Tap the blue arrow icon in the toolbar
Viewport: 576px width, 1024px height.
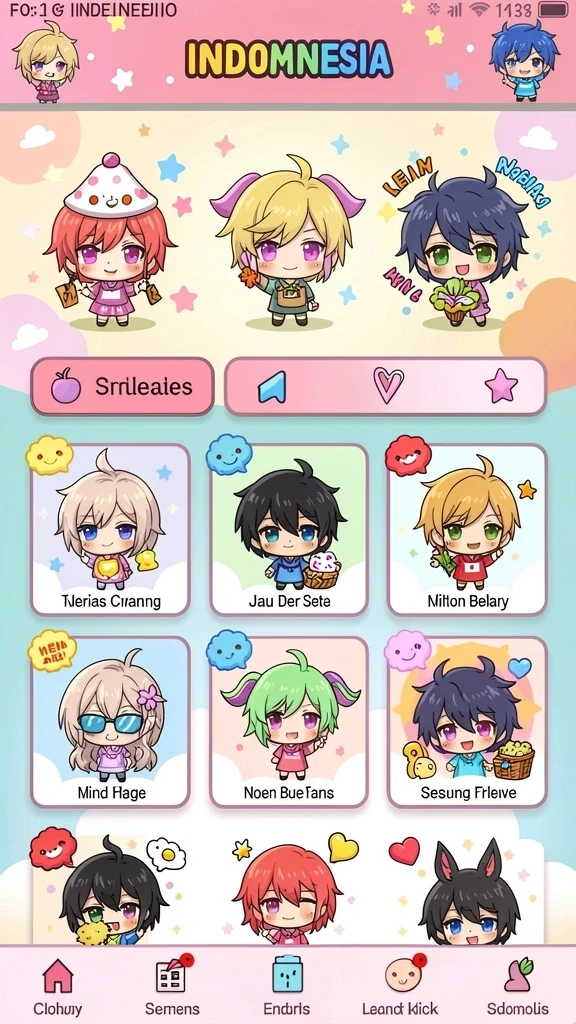click(272, 386)
